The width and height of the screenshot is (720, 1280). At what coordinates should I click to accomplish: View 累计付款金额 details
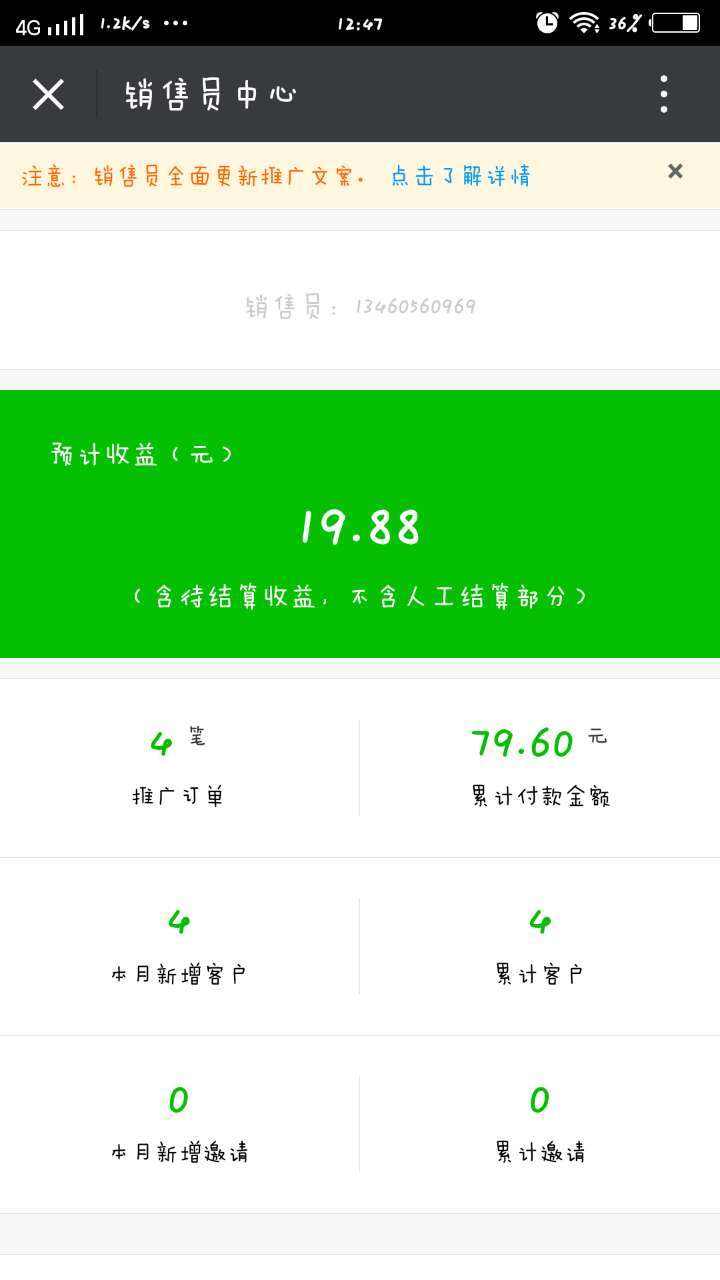539,768
